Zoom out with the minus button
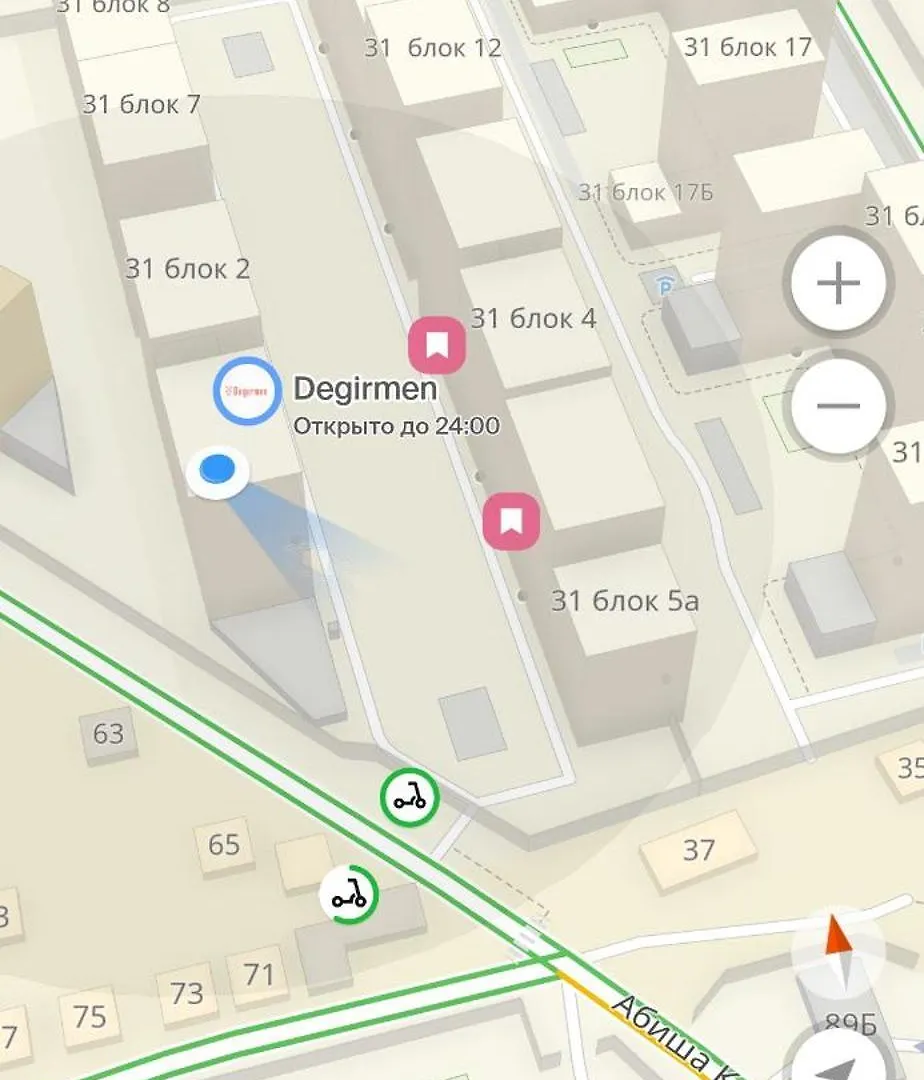The image size is (924, 1080). point(838,406)
